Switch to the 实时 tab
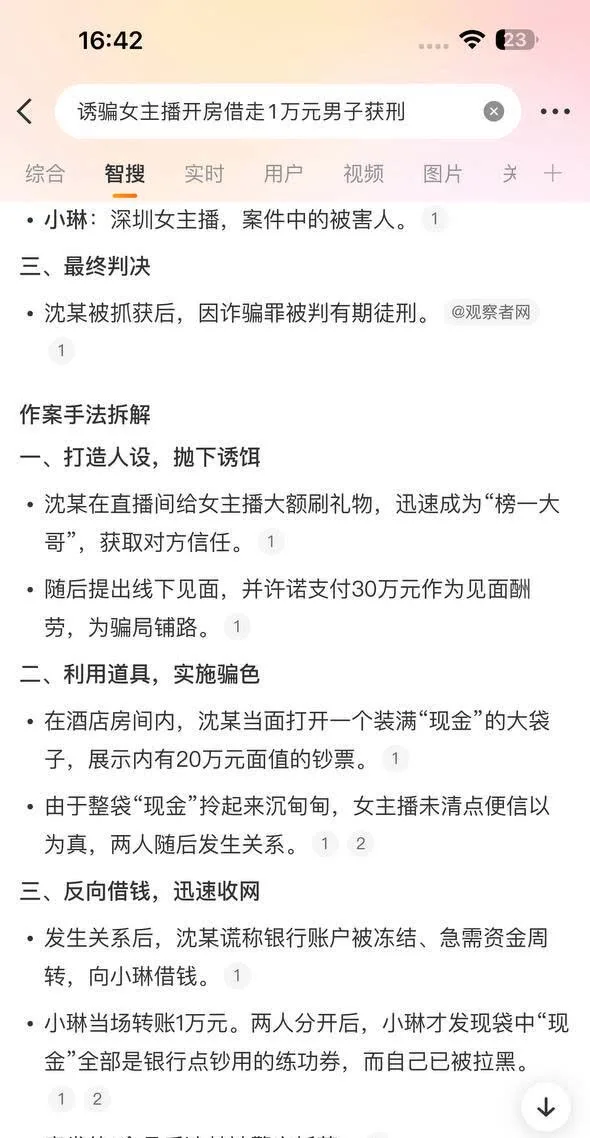Viewport: 590px width, 1138px height. 204,173
